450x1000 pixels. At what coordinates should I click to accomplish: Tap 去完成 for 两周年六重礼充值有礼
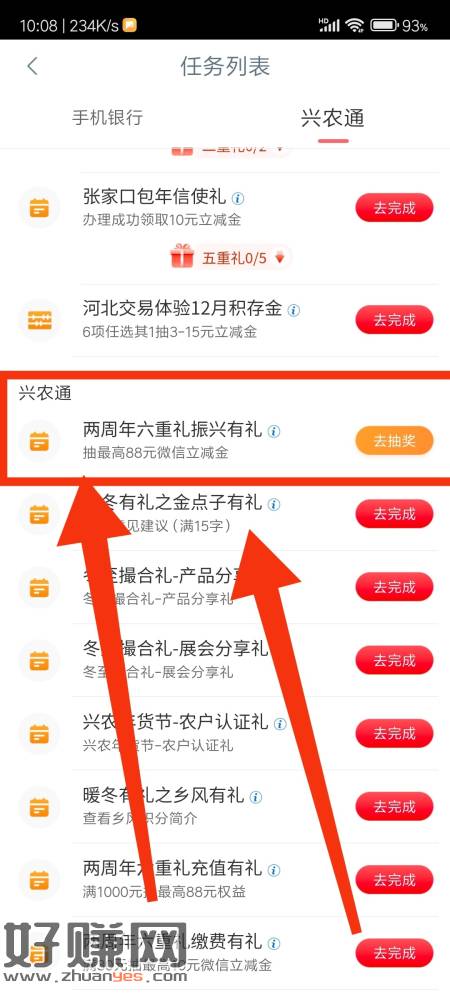pos(394,880)
